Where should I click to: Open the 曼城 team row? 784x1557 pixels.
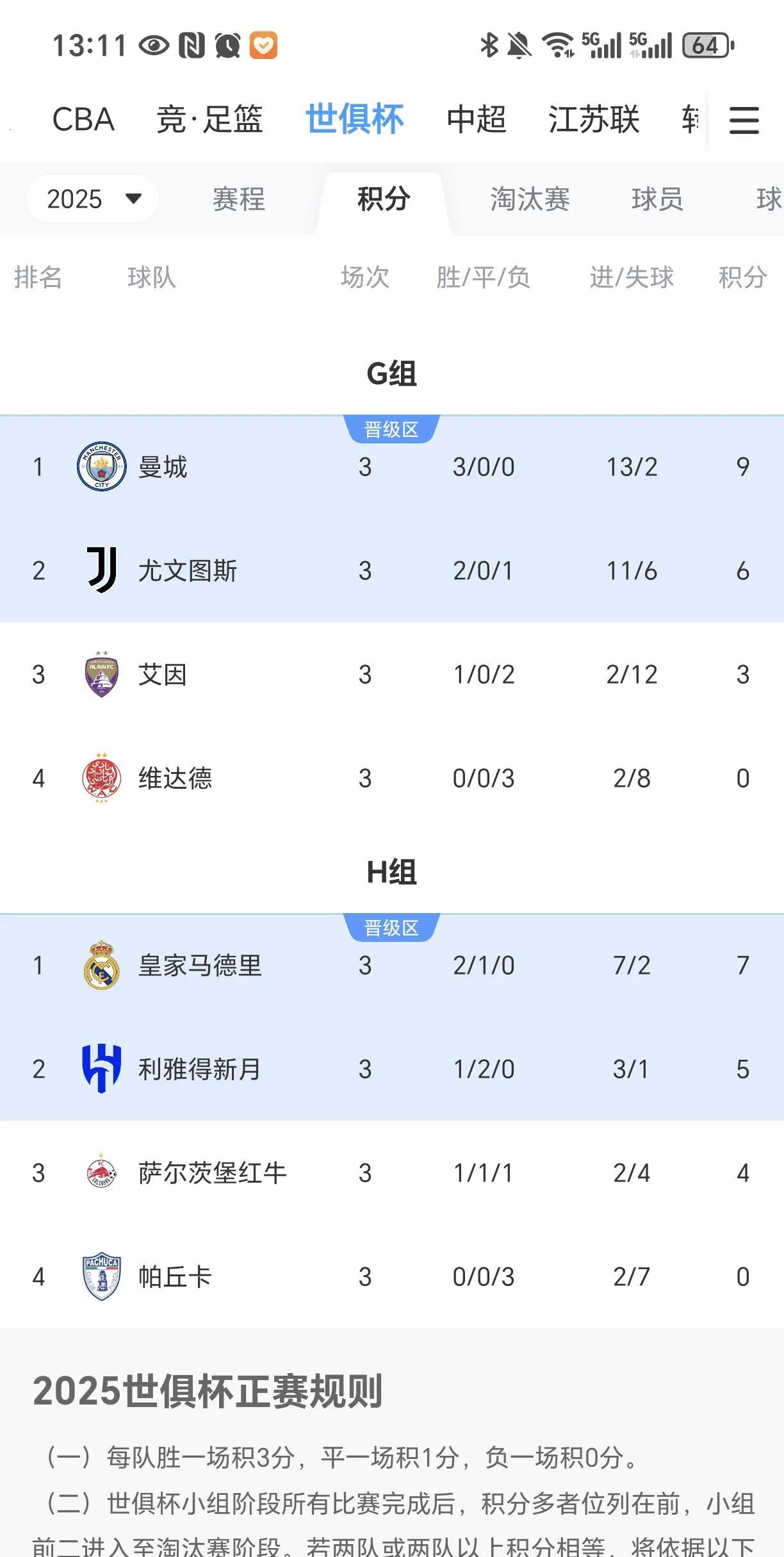(392, 467)
